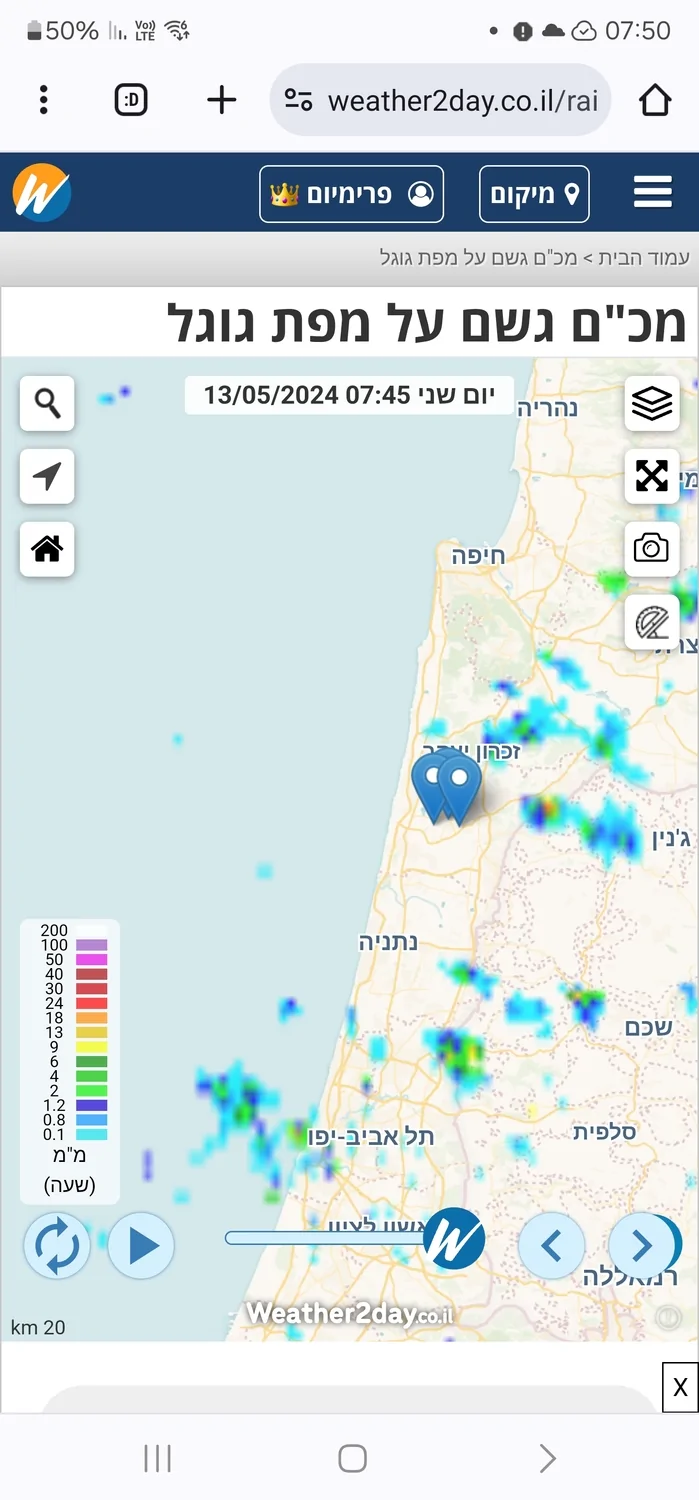Refresh the rain radar data

(x=57, y=1245)
